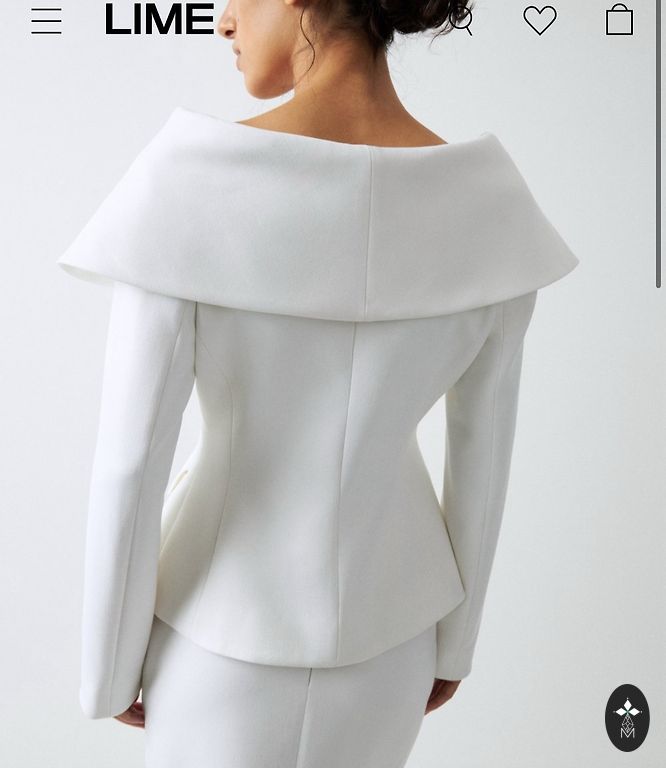Screen dimensions: 666x768
Task: Open the shopping bag
Action: click(619, 19)
